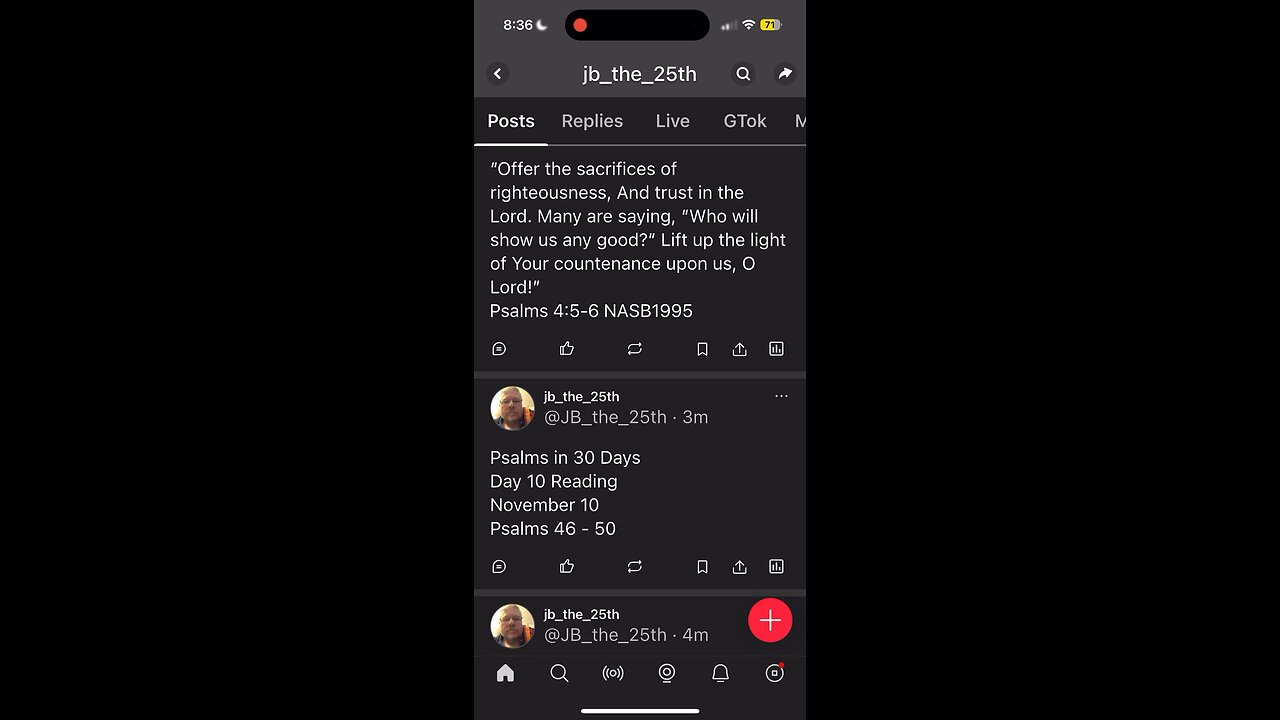Repost the Day 10 Reading post
The width and height of the screenshot is (1280, 720).
(x=634, y=567)
